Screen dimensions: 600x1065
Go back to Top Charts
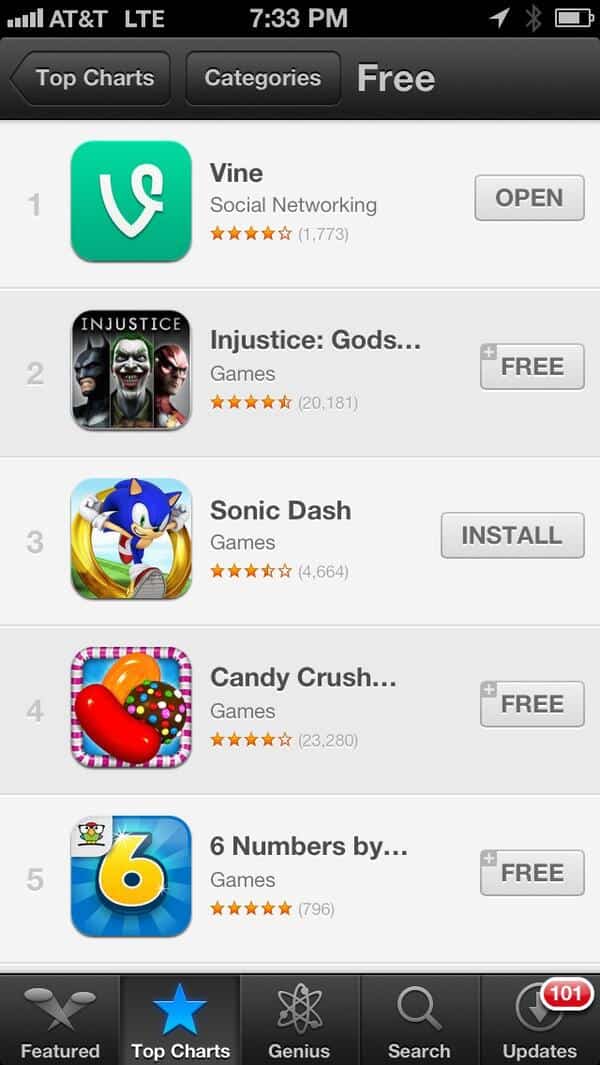click(x=92, y=78)
